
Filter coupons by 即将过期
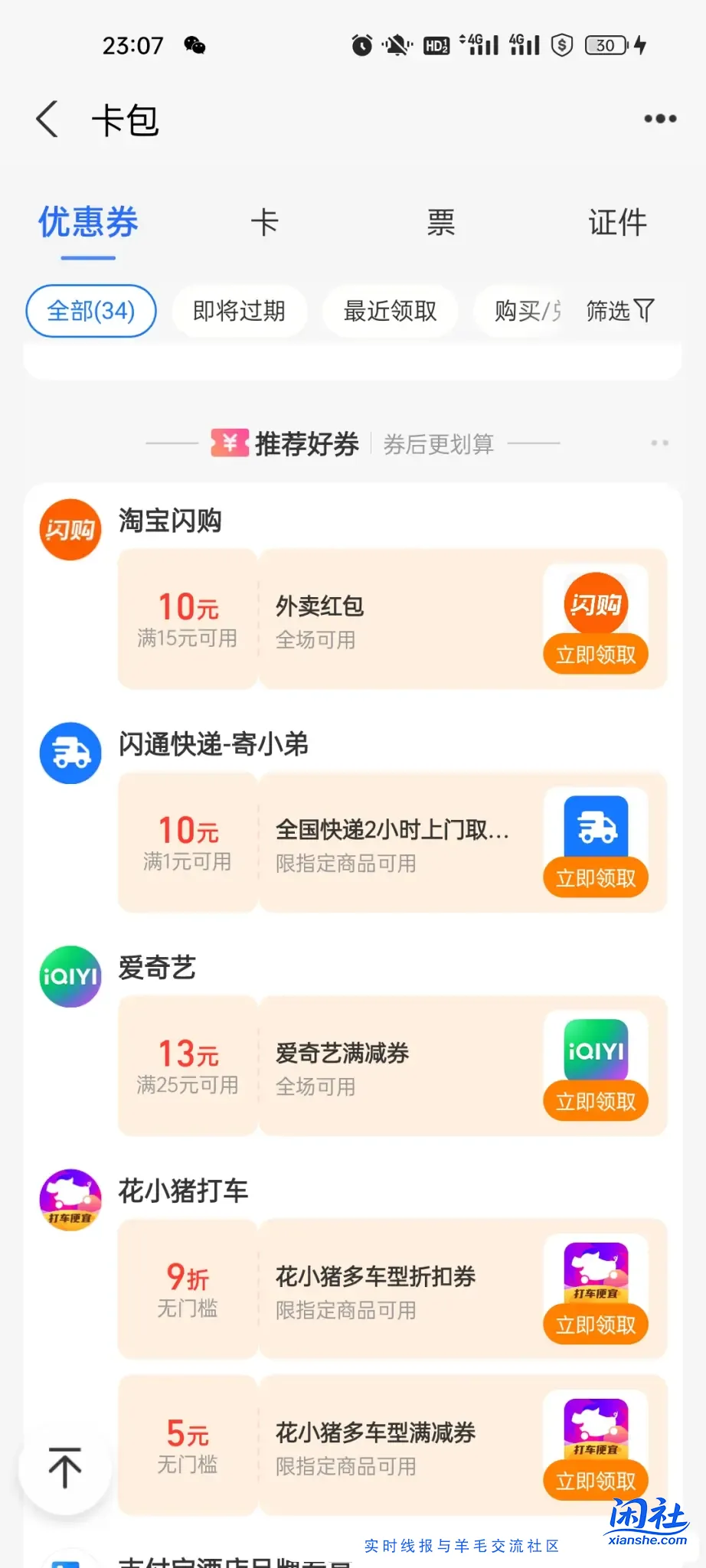[x=240, y=311]
